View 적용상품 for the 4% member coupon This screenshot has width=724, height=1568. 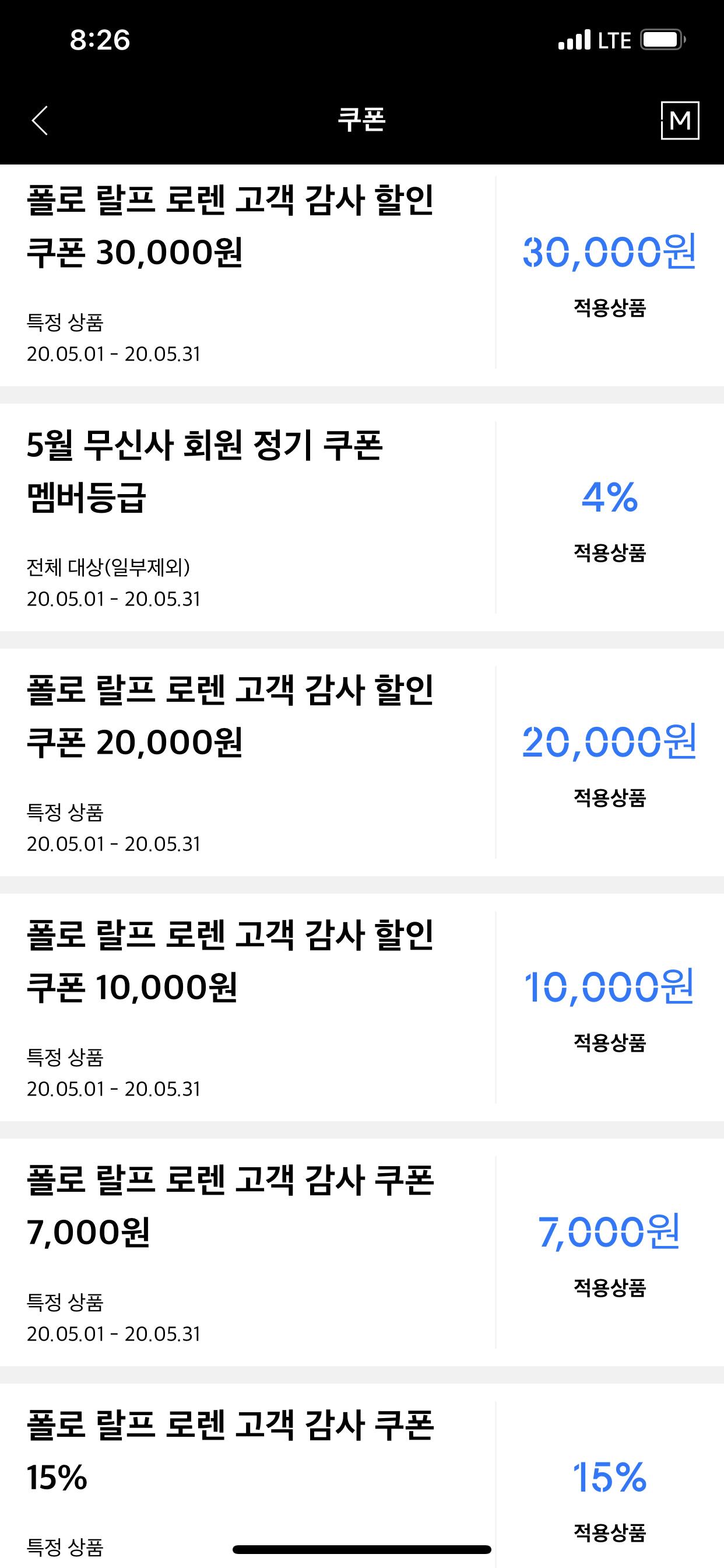click(610, 552)
